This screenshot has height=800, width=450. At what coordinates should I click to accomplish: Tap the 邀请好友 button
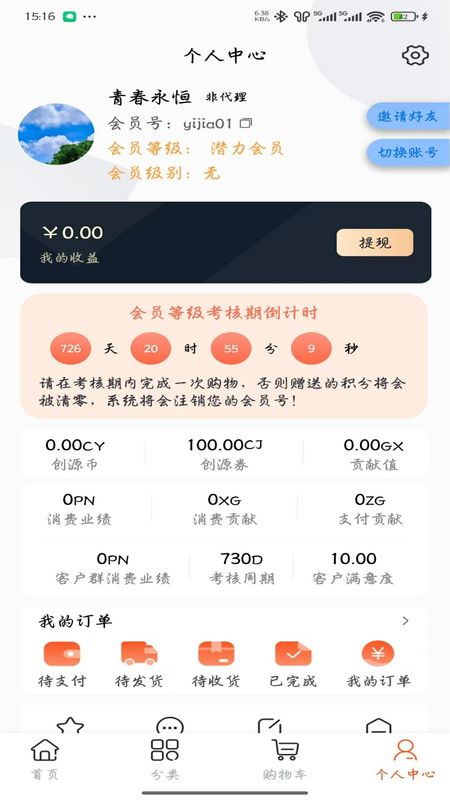pos(407,116)
